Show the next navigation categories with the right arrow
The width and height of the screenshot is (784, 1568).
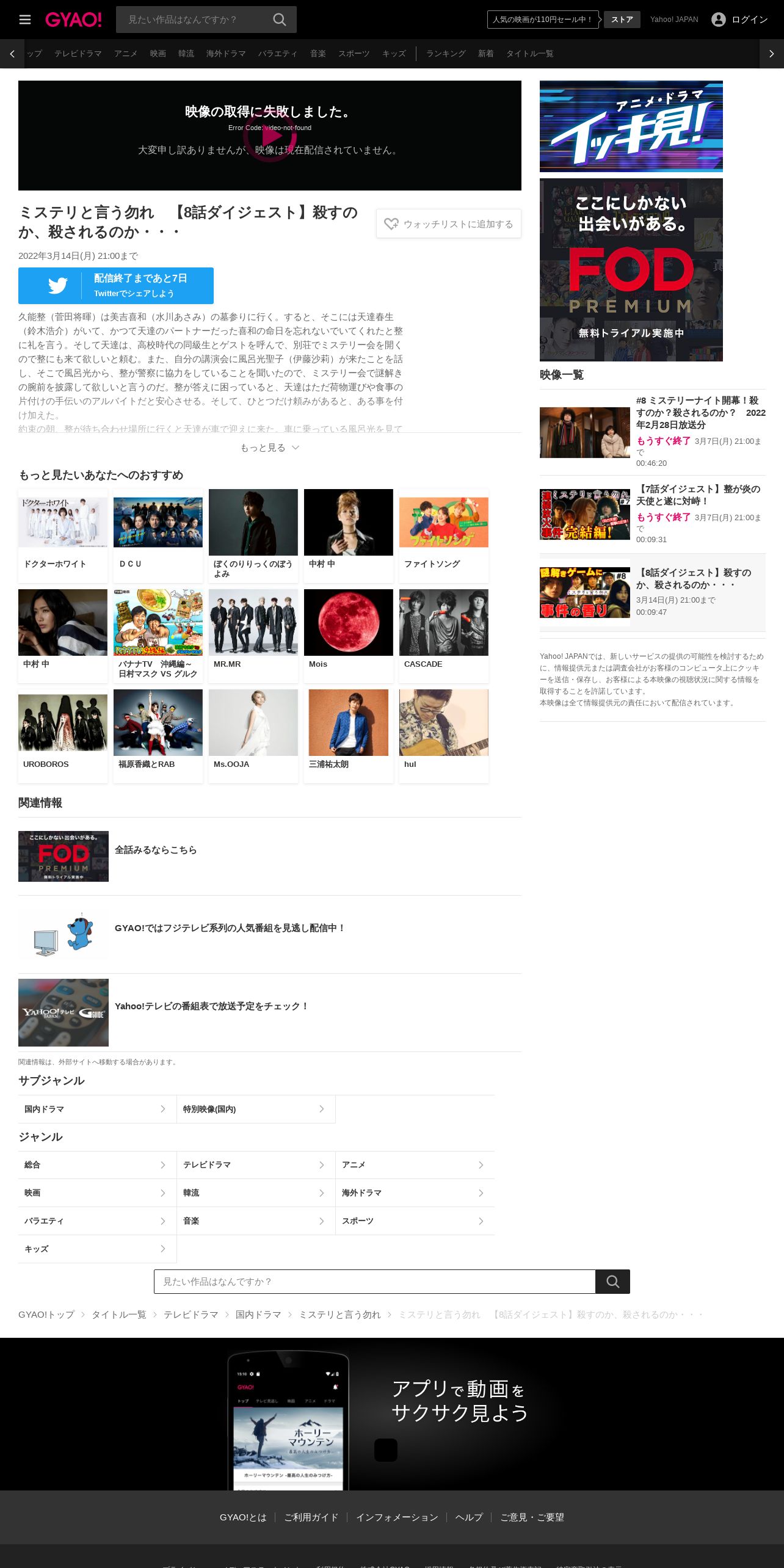tap(772, 54)
